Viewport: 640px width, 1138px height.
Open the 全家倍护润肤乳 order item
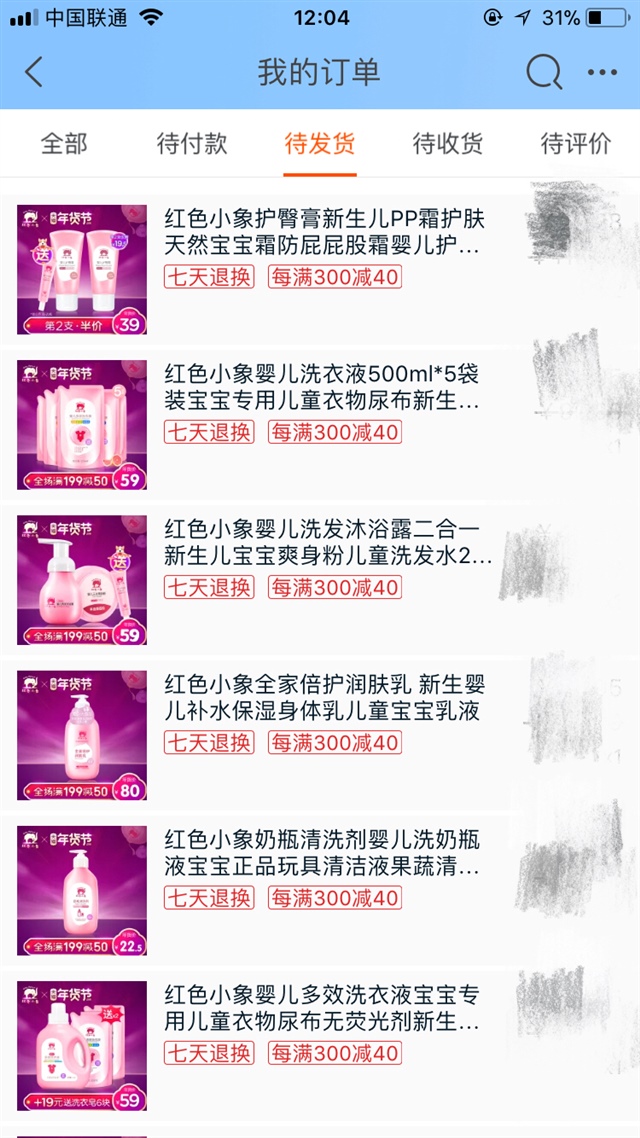324,698
